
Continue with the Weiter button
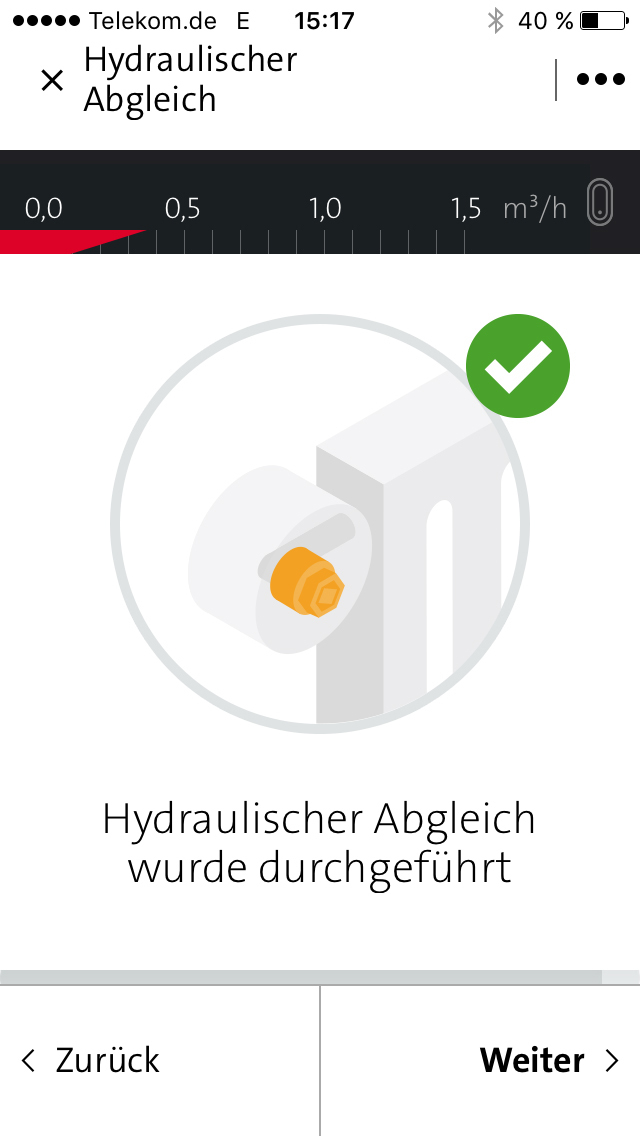481,1061
